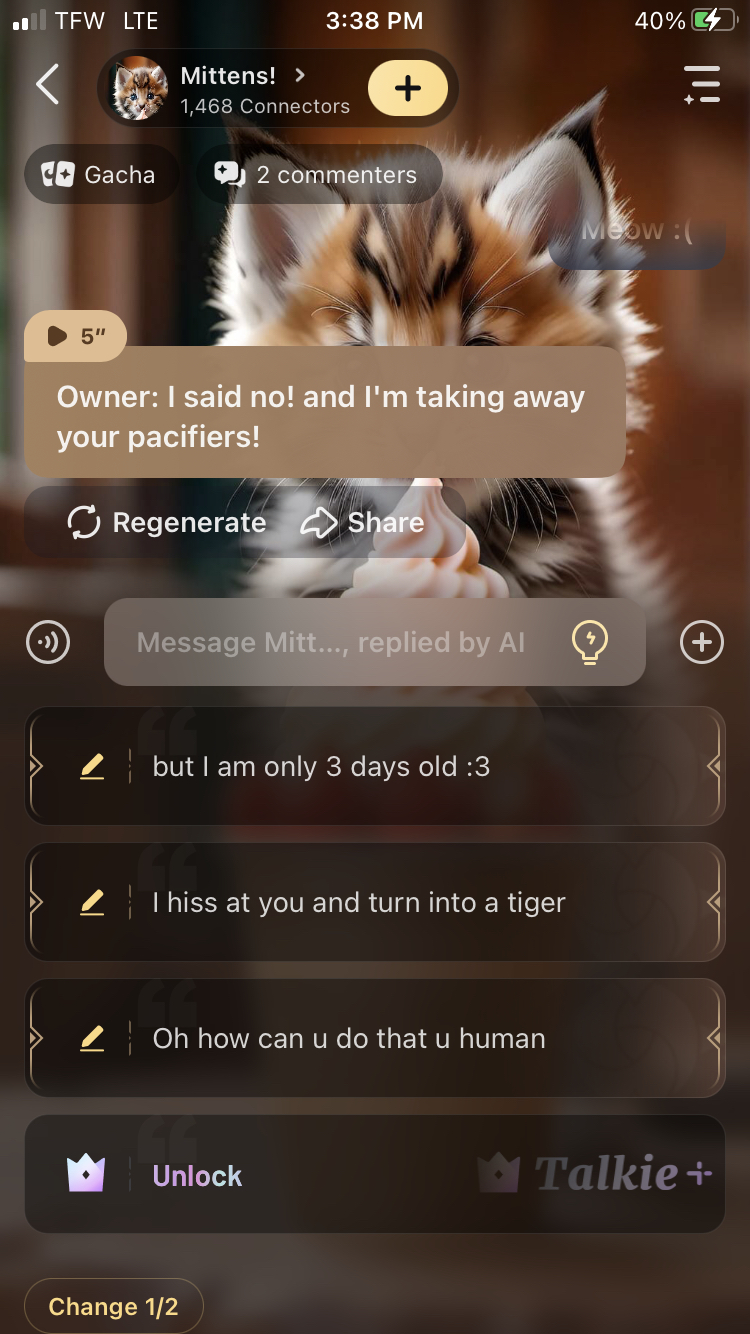Regenerate the Owner's reply

166,522
